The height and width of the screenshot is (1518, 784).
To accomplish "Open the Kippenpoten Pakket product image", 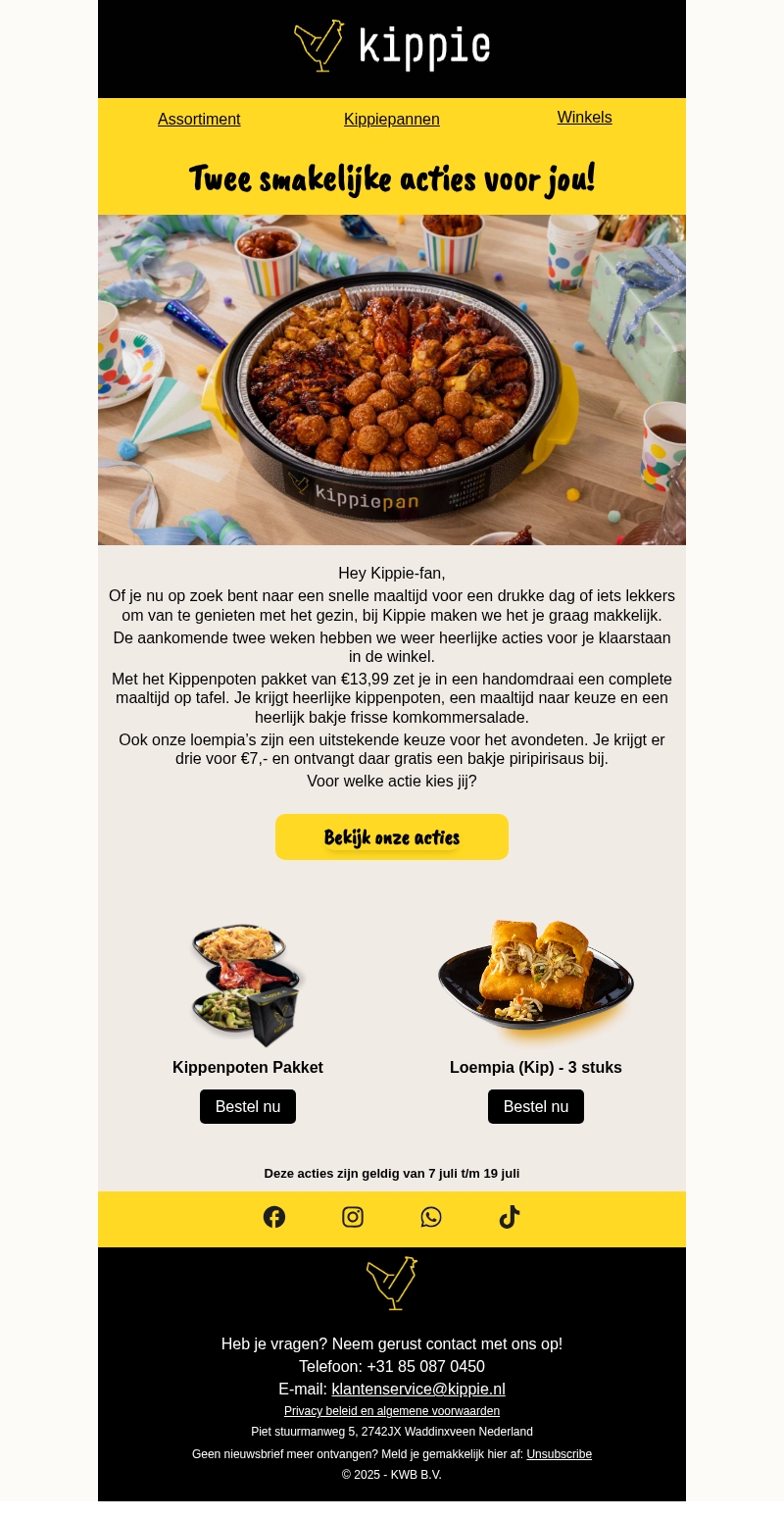I will coord(247,985).
